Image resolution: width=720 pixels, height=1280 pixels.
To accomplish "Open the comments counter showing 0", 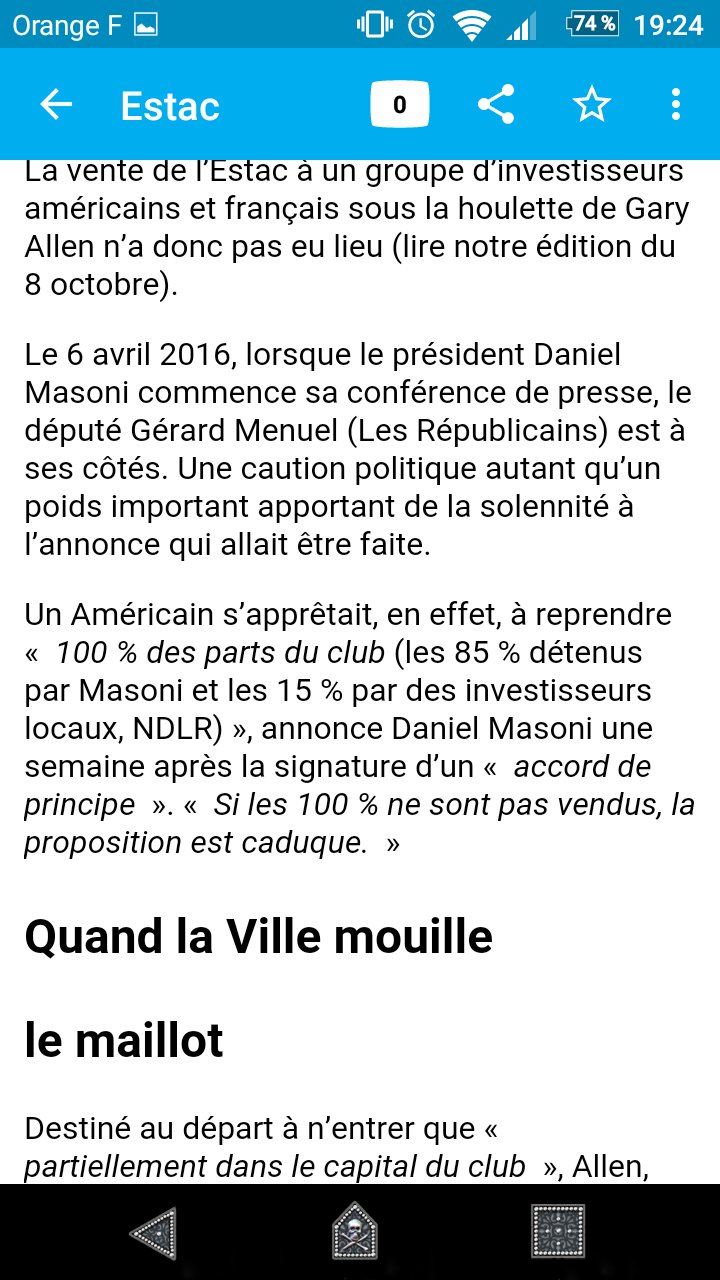I will click(x=400, y=105).
